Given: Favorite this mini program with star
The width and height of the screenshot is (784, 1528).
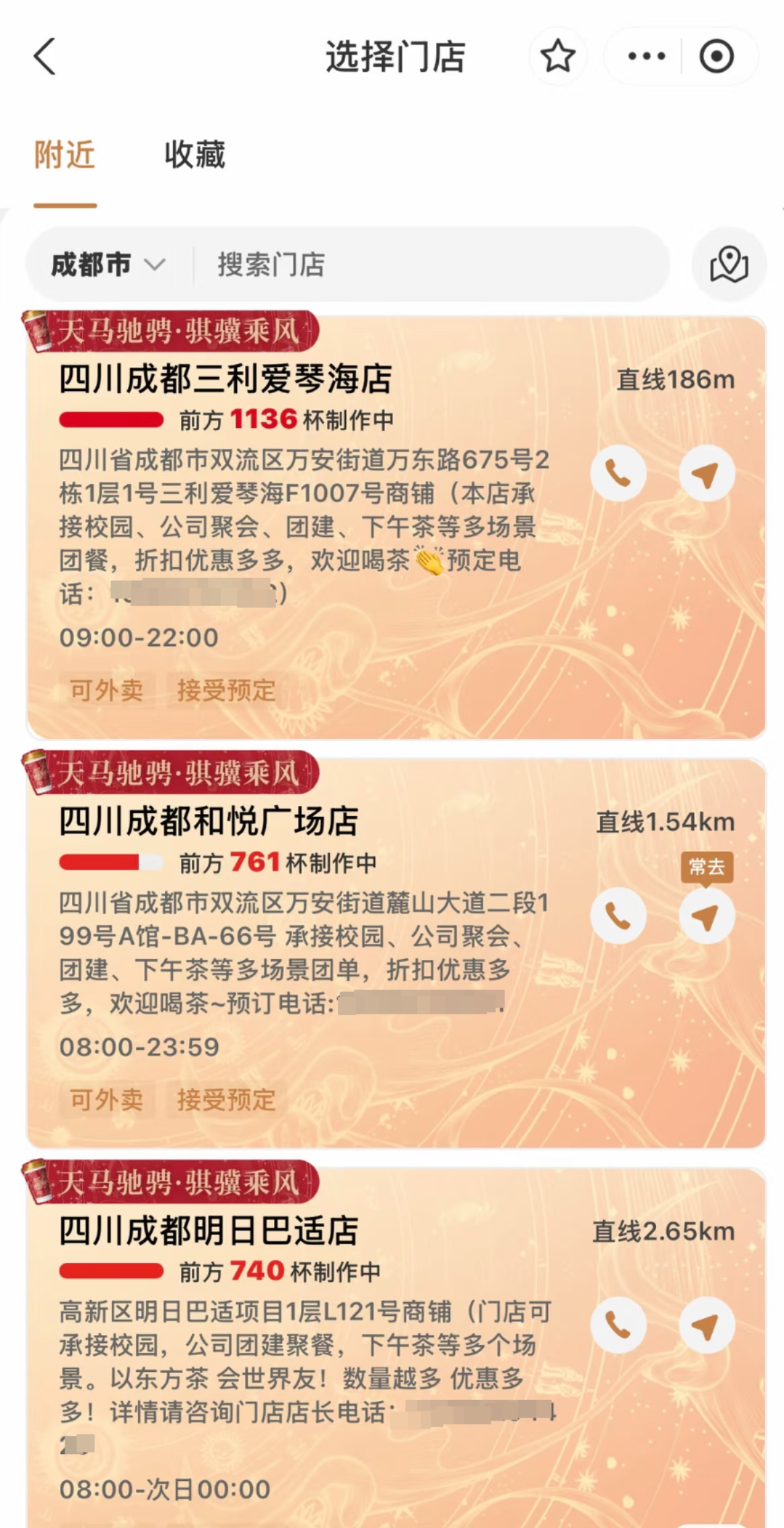Looking at the screenshot, I should point(558,57).
